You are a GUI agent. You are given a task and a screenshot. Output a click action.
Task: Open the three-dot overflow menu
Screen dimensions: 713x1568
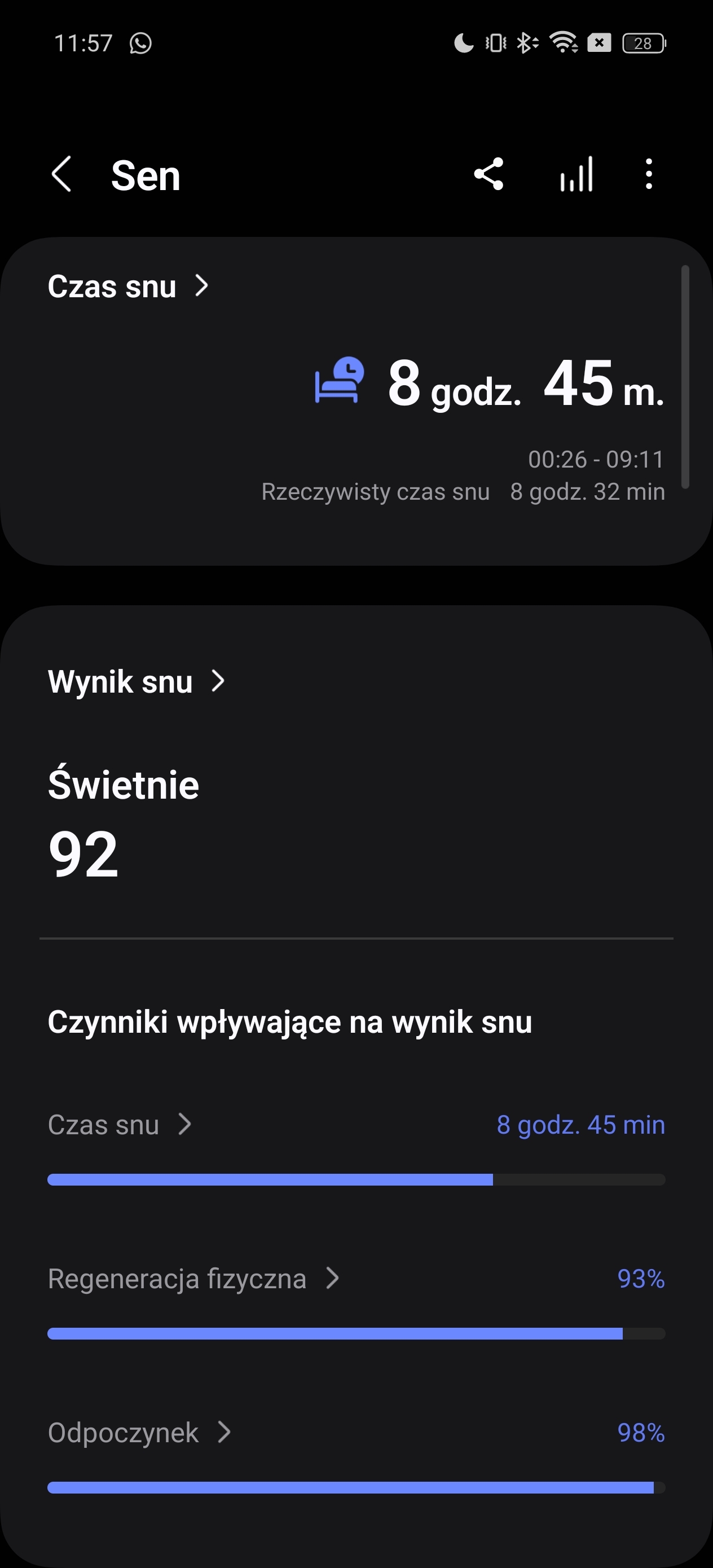[x=649, y=175]
